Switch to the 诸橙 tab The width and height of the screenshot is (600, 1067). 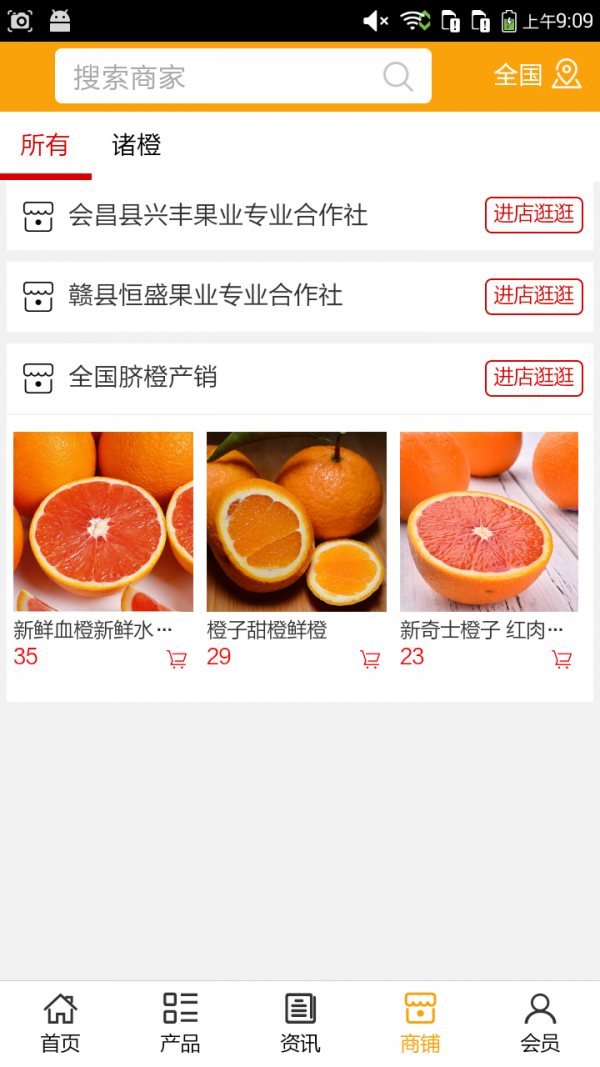(x=136, y=146)
